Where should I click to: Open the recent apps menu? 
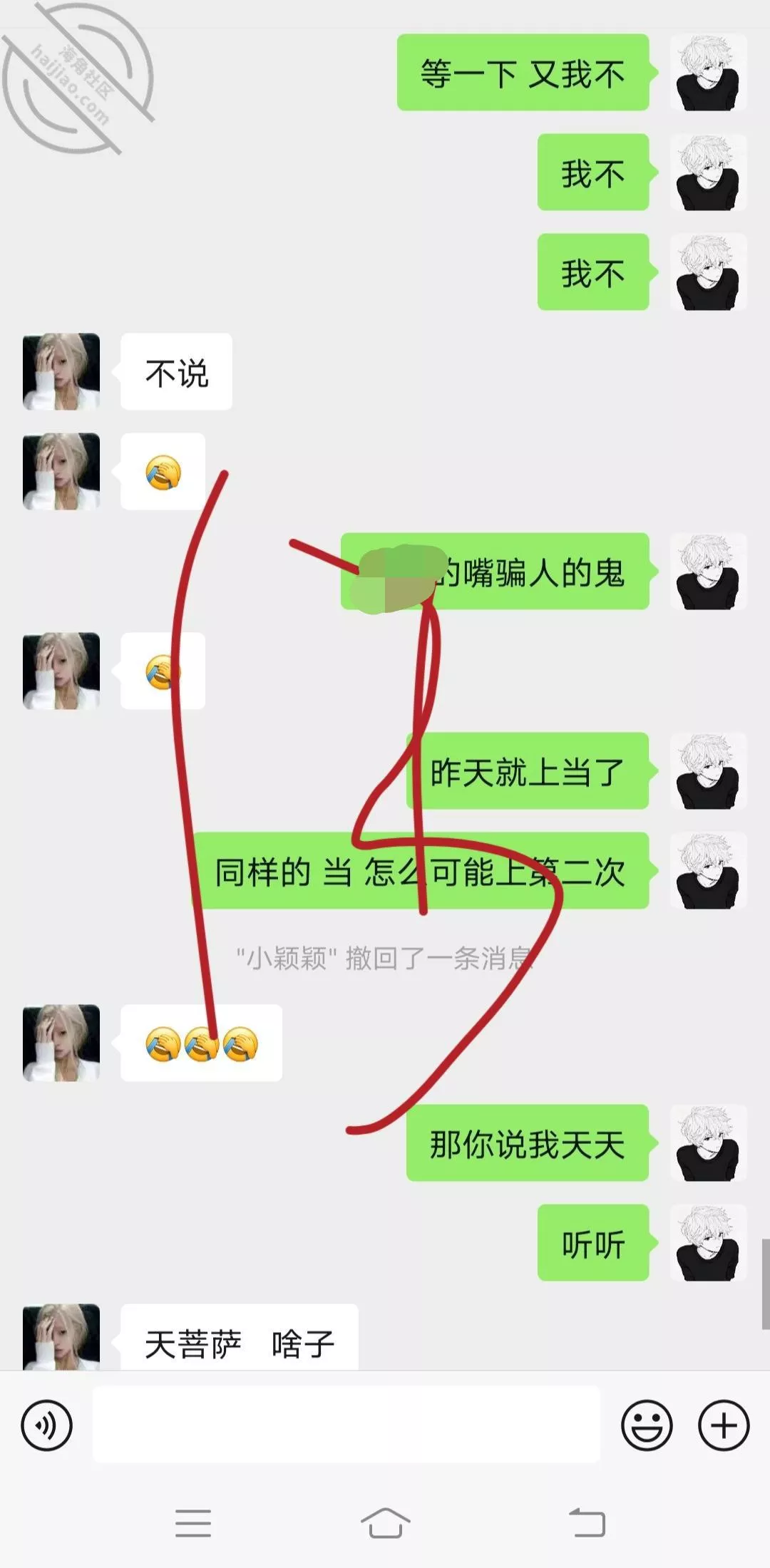click(193, 1523)
